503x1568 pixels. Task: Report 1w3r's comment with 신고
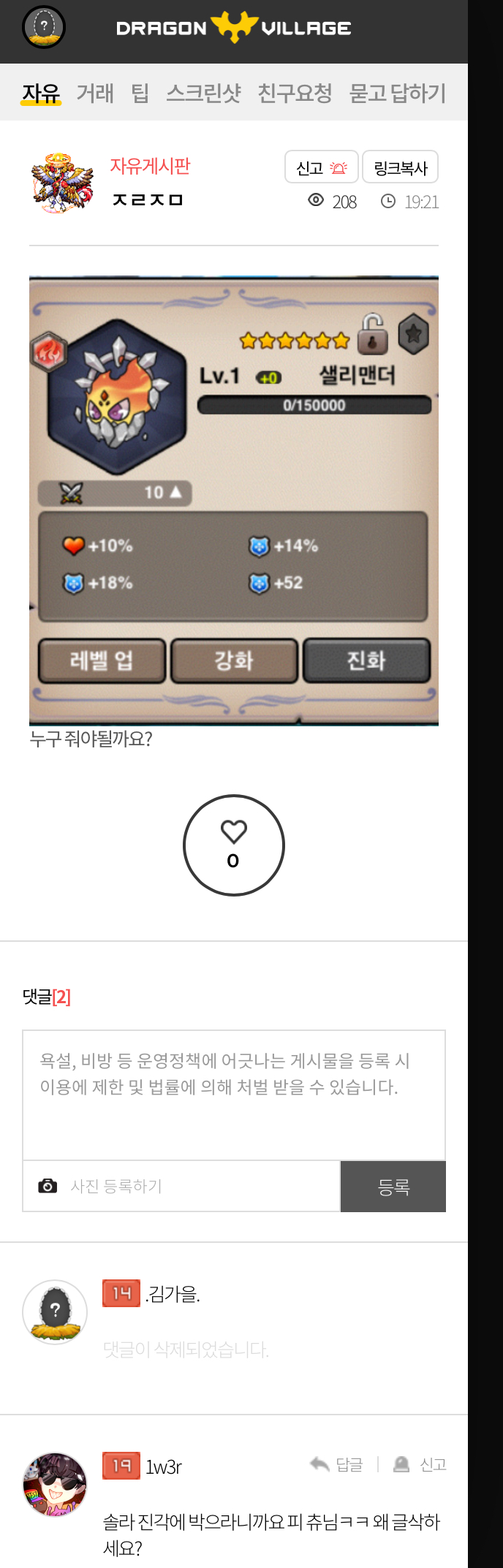point(420,1464)
